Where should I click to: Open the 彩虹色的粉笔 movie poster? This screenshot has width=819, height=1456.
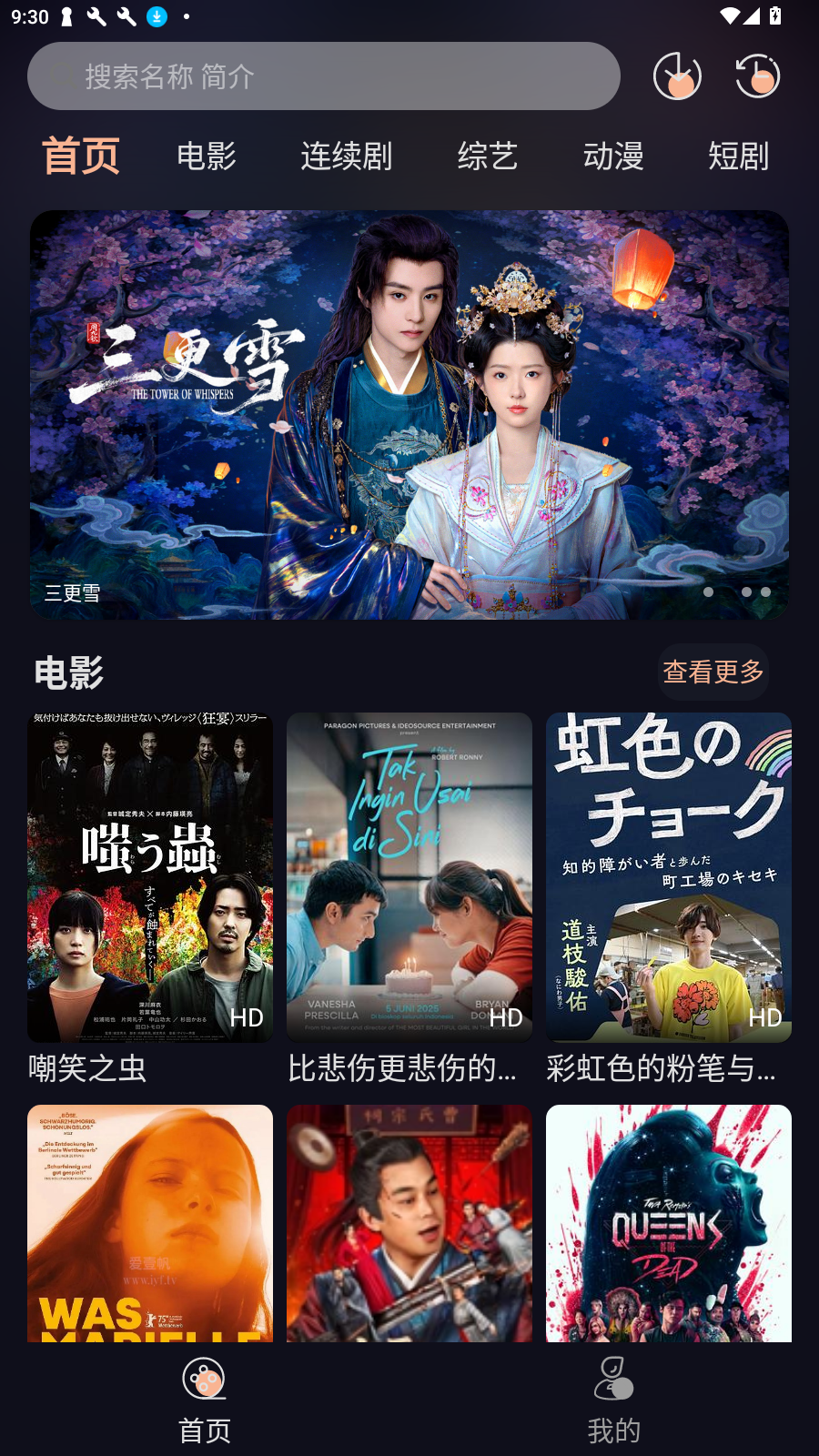click(x=668, y=876)
